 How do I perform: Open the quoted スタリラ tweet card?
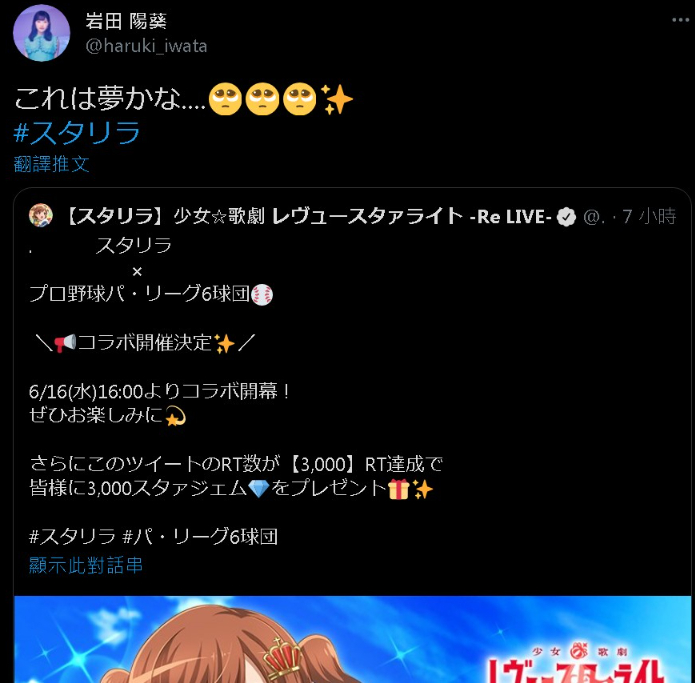click(x=350, y=400)
